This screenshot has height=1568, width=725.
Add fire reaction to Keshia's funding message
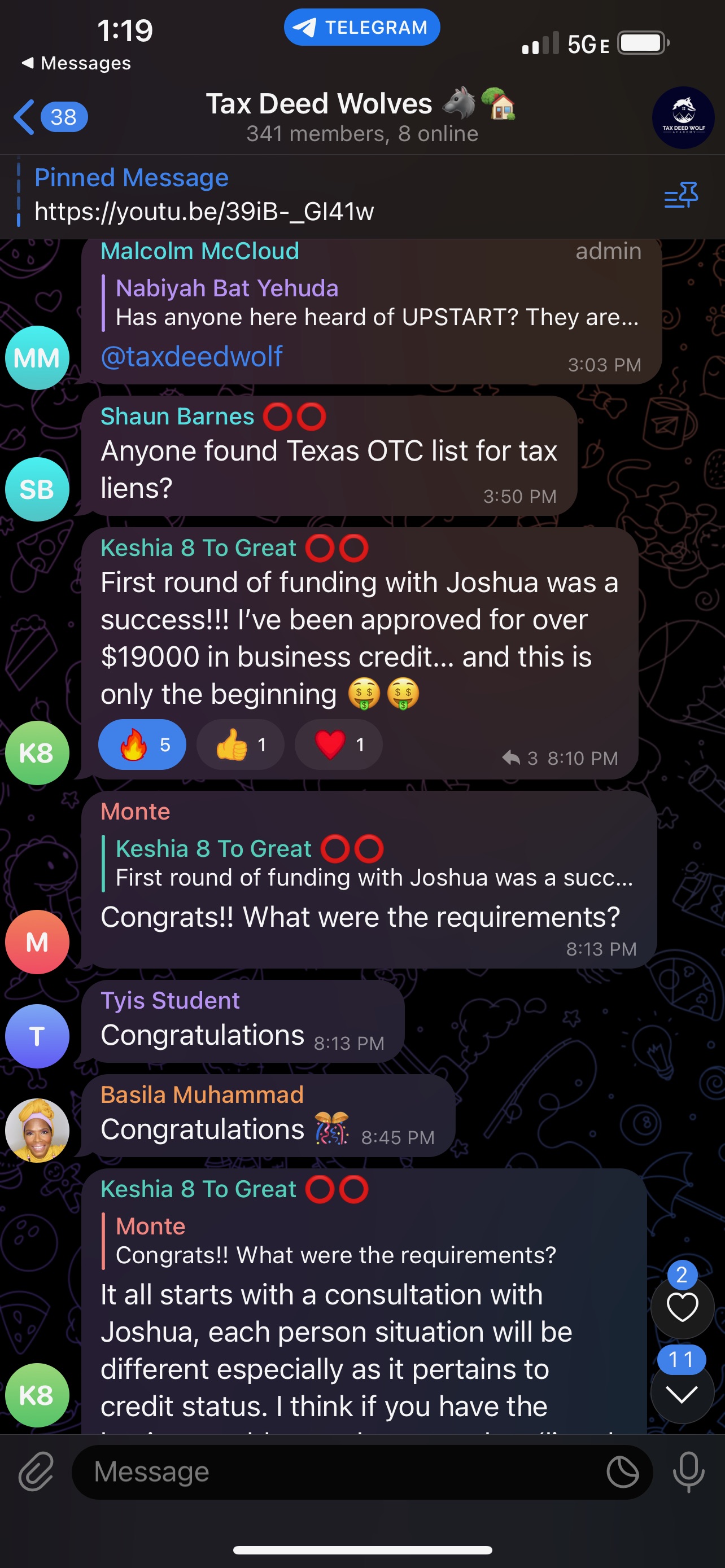pyautogui.click(x=142, y=744)
